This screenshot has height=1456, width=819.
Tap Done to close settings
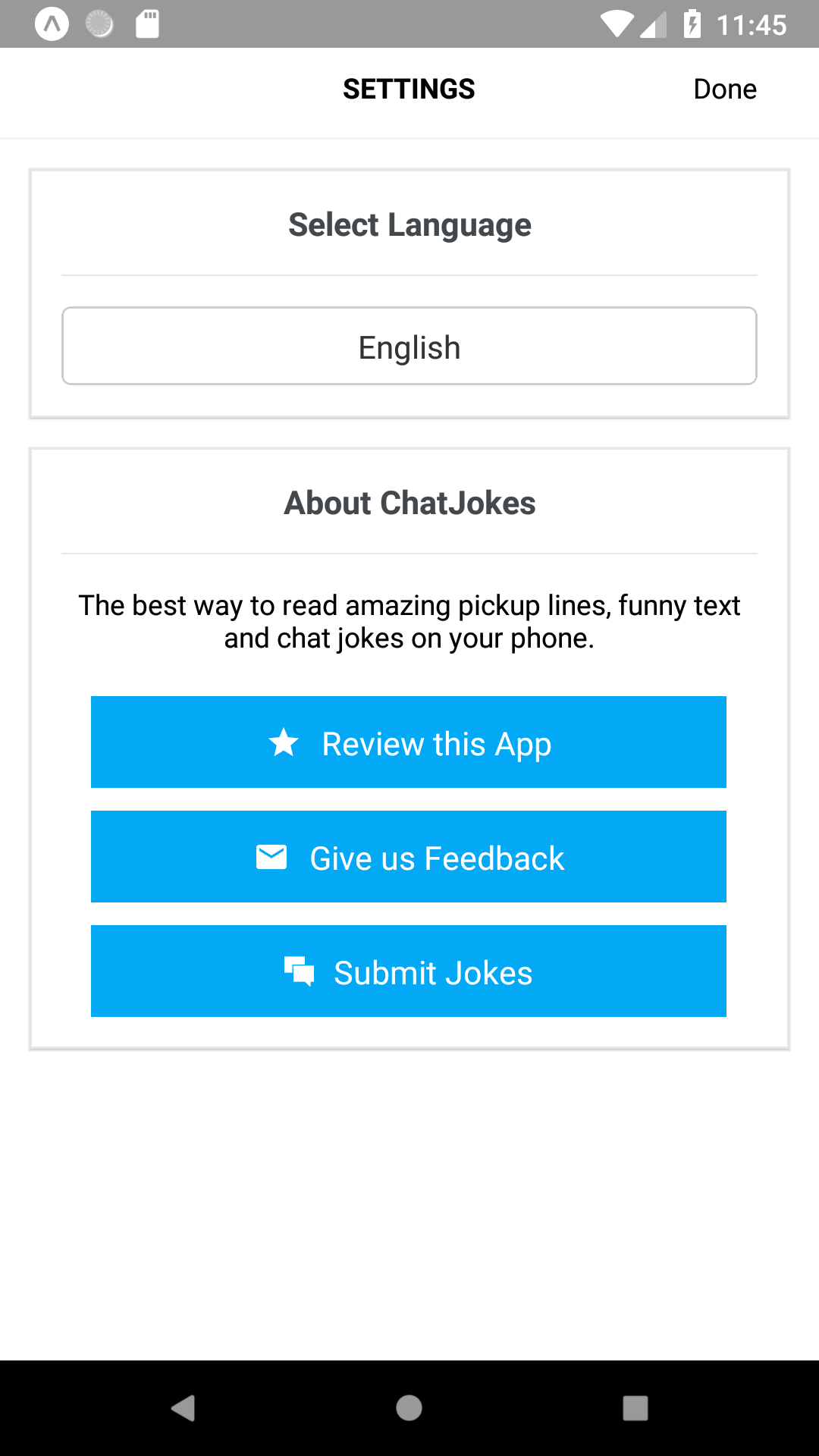pos(724,89)
